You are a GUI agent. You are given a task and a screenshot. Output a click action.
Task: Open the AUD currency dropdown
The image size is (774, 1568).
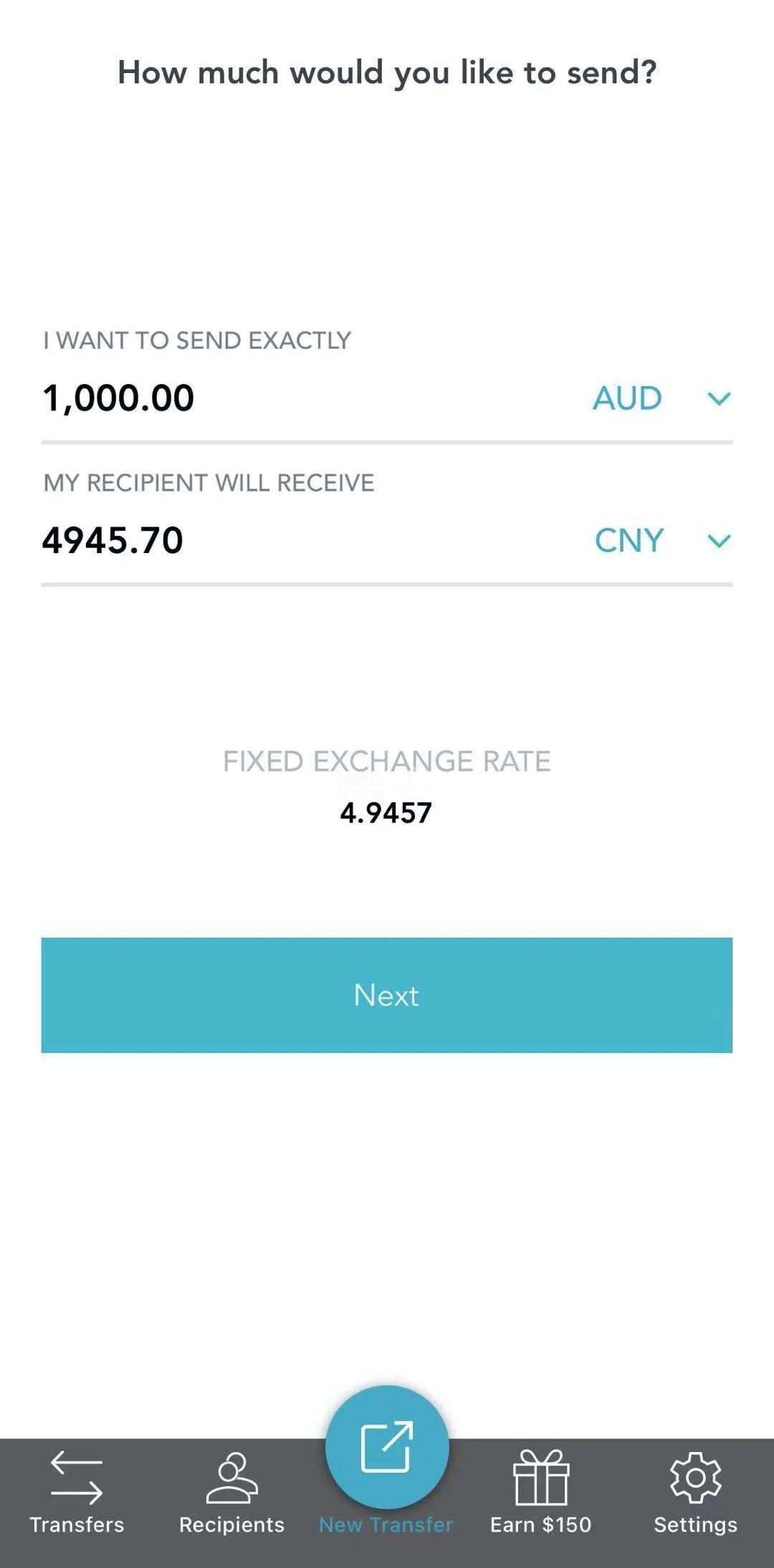click(660, 398)
